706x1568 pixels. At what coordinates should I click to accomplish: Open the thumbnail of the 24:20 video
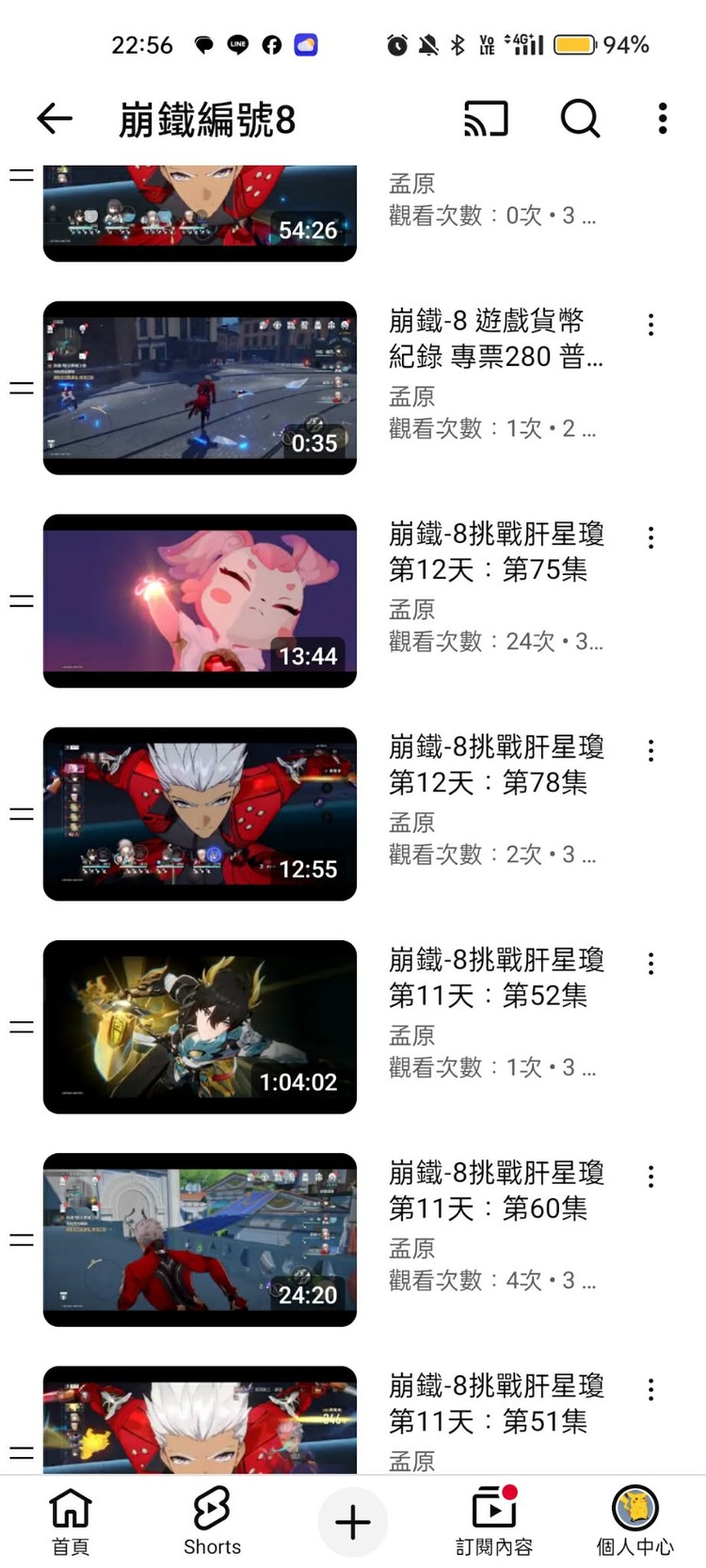(201, 1239)
